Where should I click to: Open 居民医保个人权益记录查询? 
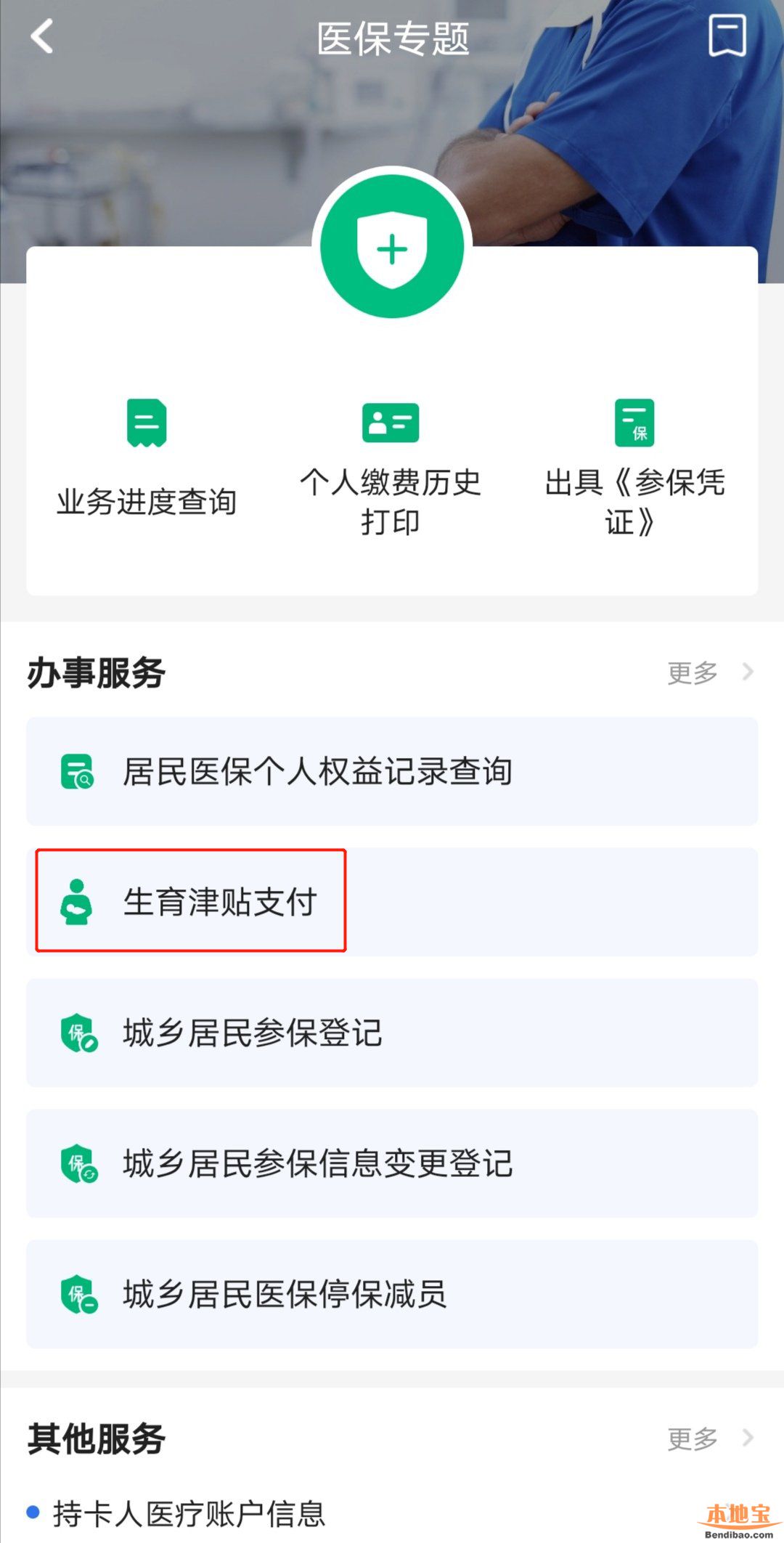click(392, 771)
